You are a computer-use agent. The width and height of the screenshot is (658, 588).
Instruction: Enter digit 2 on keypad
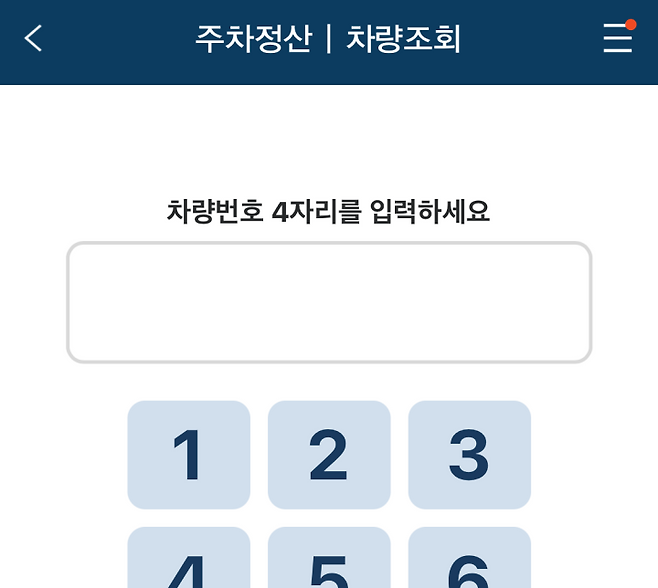pyautogui.click(x=329, y=455)
